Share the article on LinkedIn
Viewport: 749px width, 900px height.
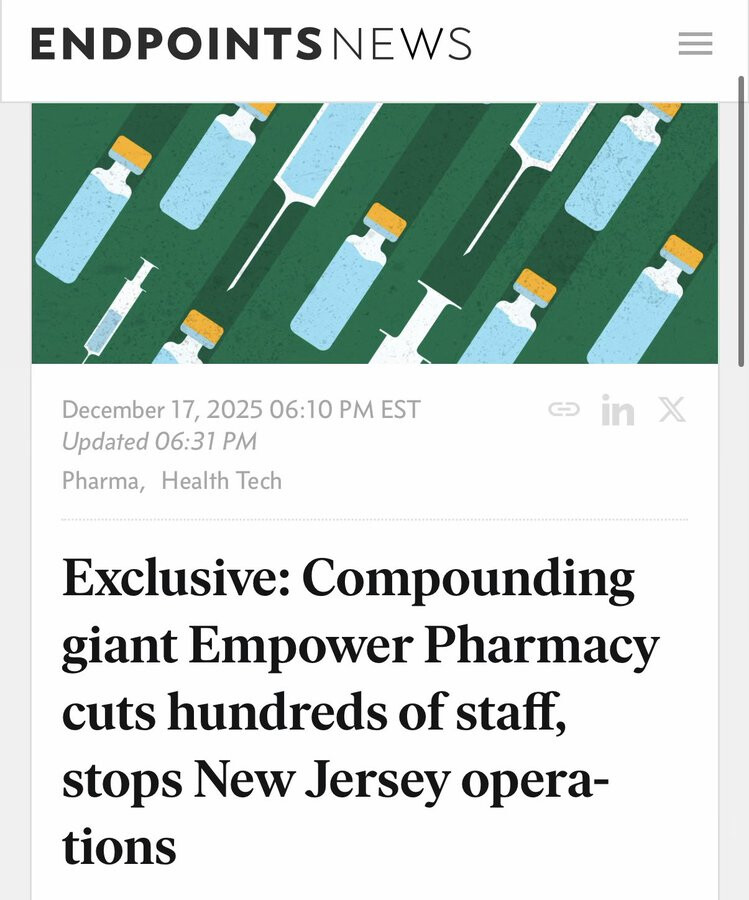pyautogui.click(x=617, y=410)
